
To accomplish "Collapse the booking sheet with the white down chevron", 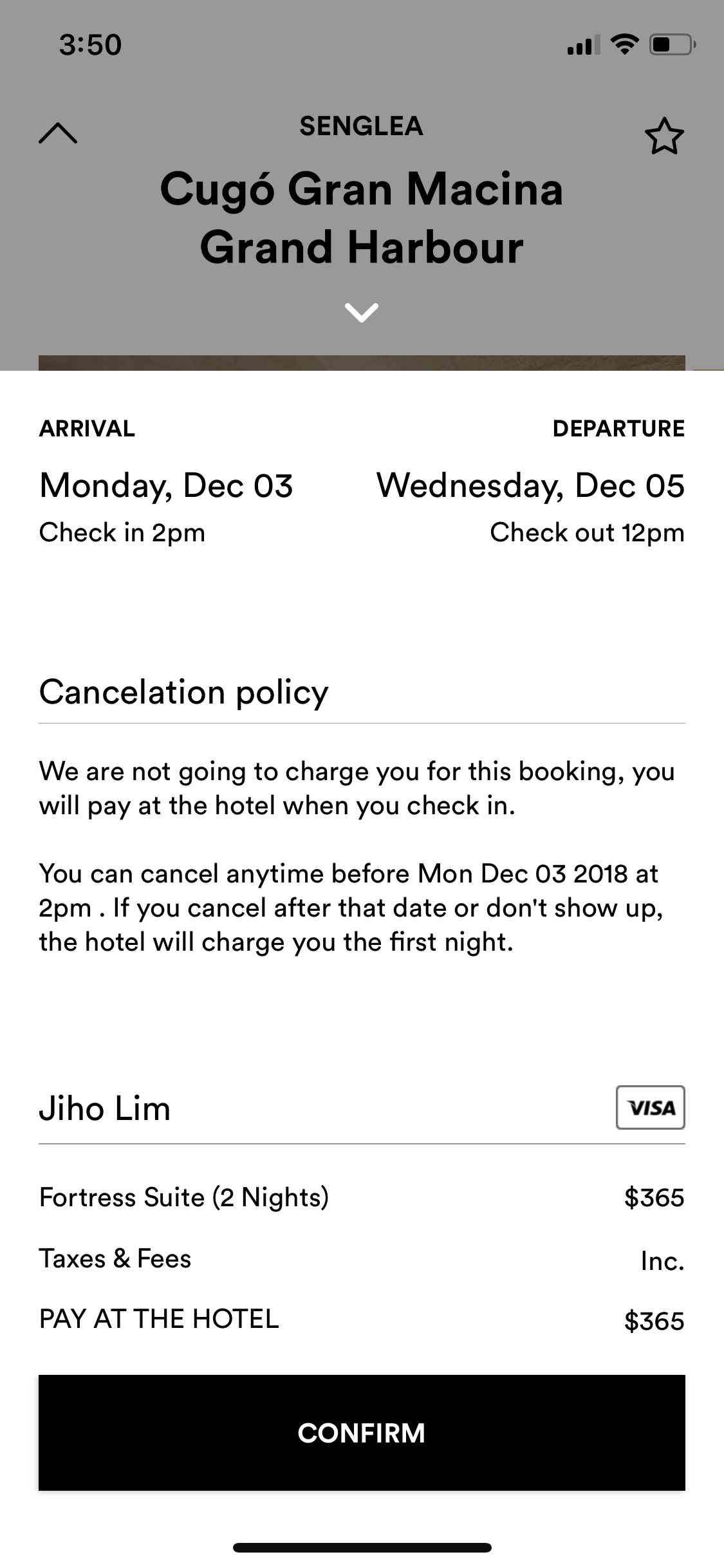I will (362, 313).
